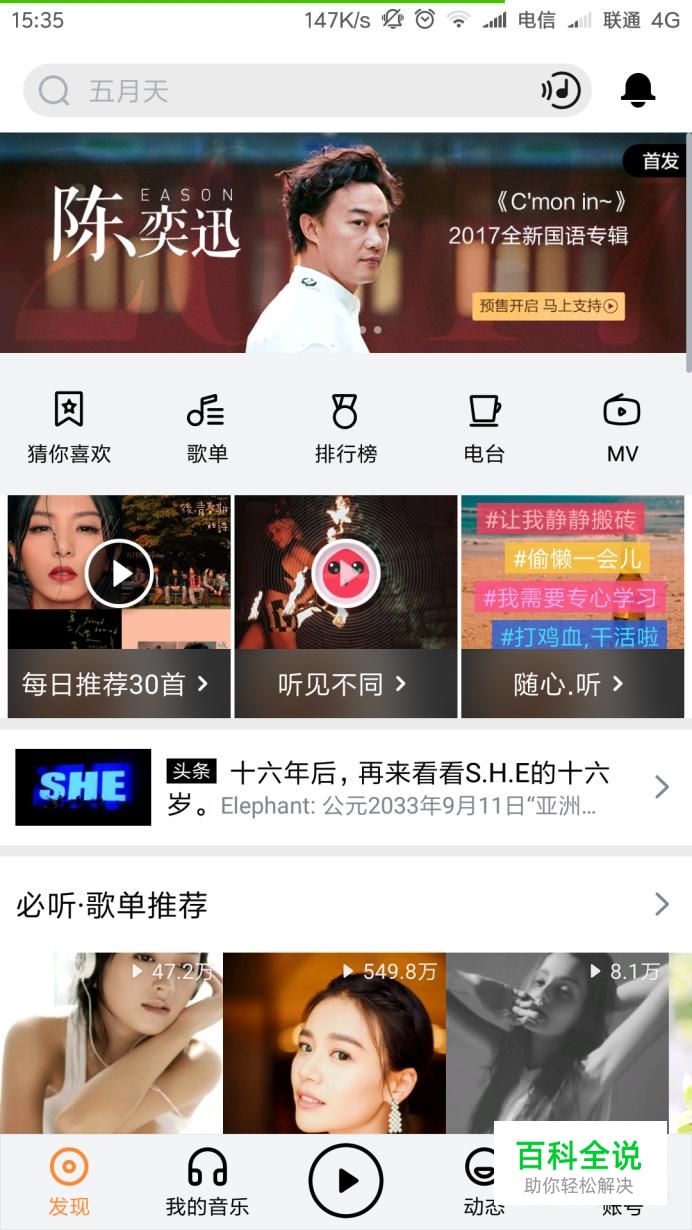The width and height of the screenshot is (692, 1230).
Task: Browse the MV section
Action: coord(622,427)
